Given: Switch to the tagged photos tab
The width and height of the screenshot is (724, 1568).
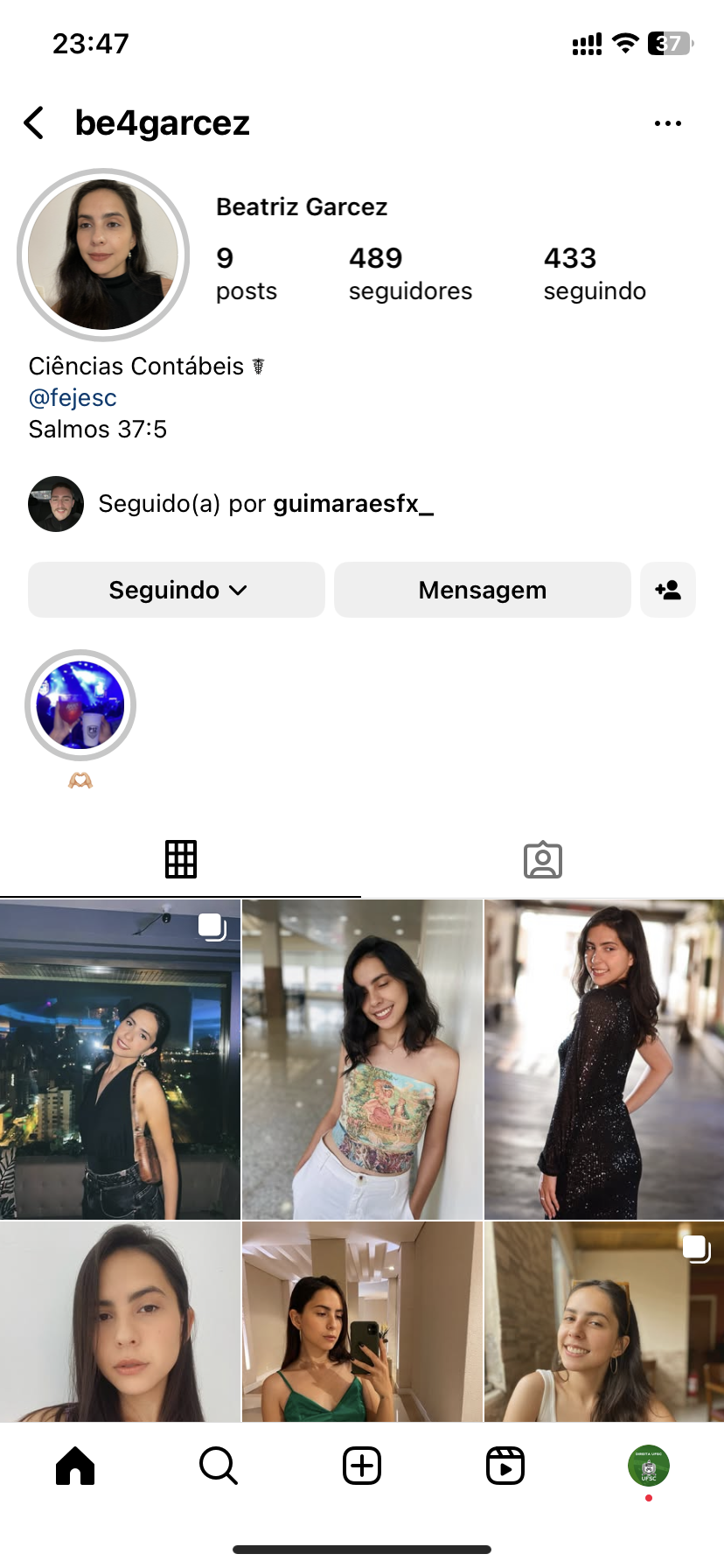Looking at the screenshot, I should click(x=542, y=859).
